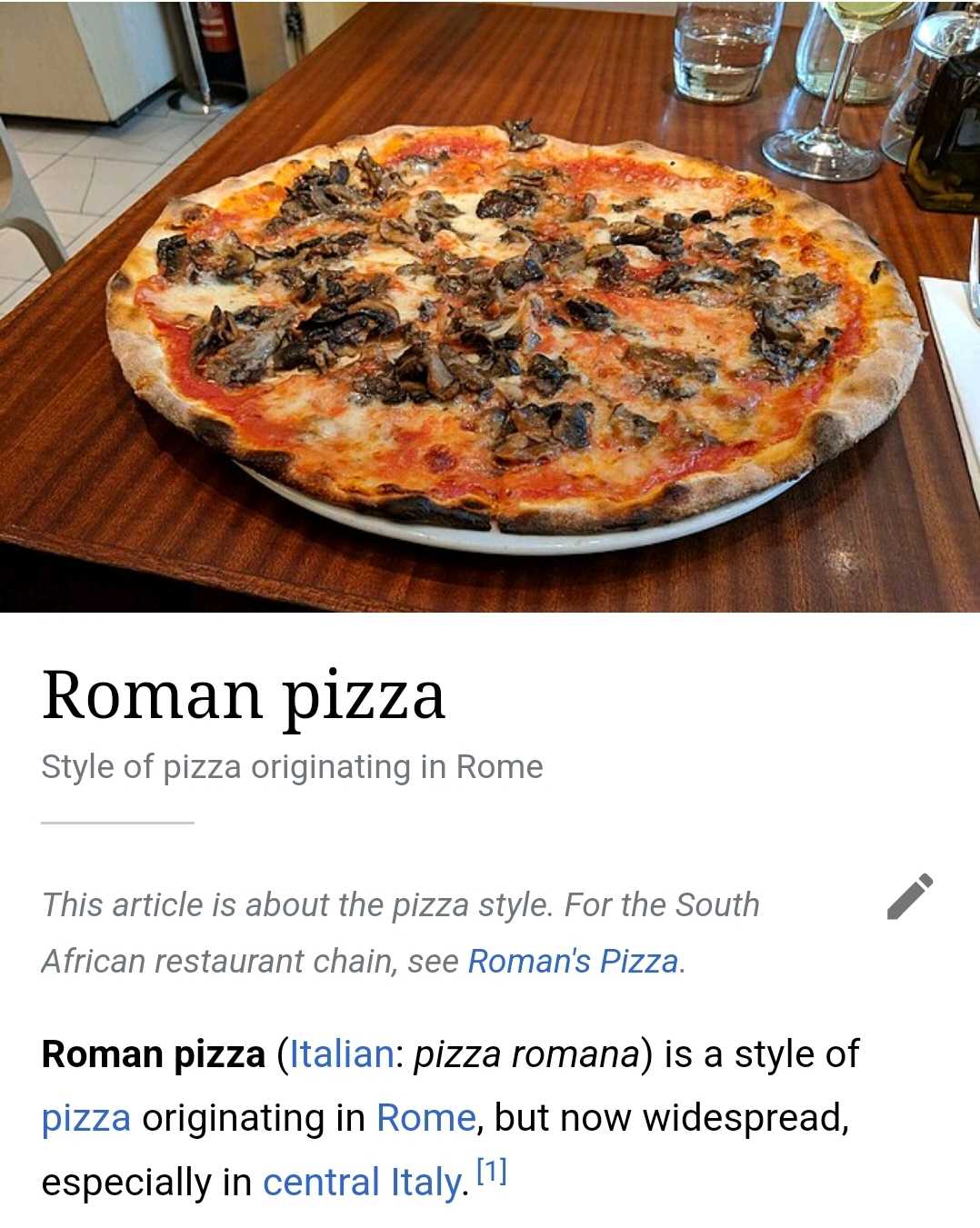The image size is (980, 1228).
Task: Tap the pencil edit icon
Action: pyautogui.click(x=909, y=896)
